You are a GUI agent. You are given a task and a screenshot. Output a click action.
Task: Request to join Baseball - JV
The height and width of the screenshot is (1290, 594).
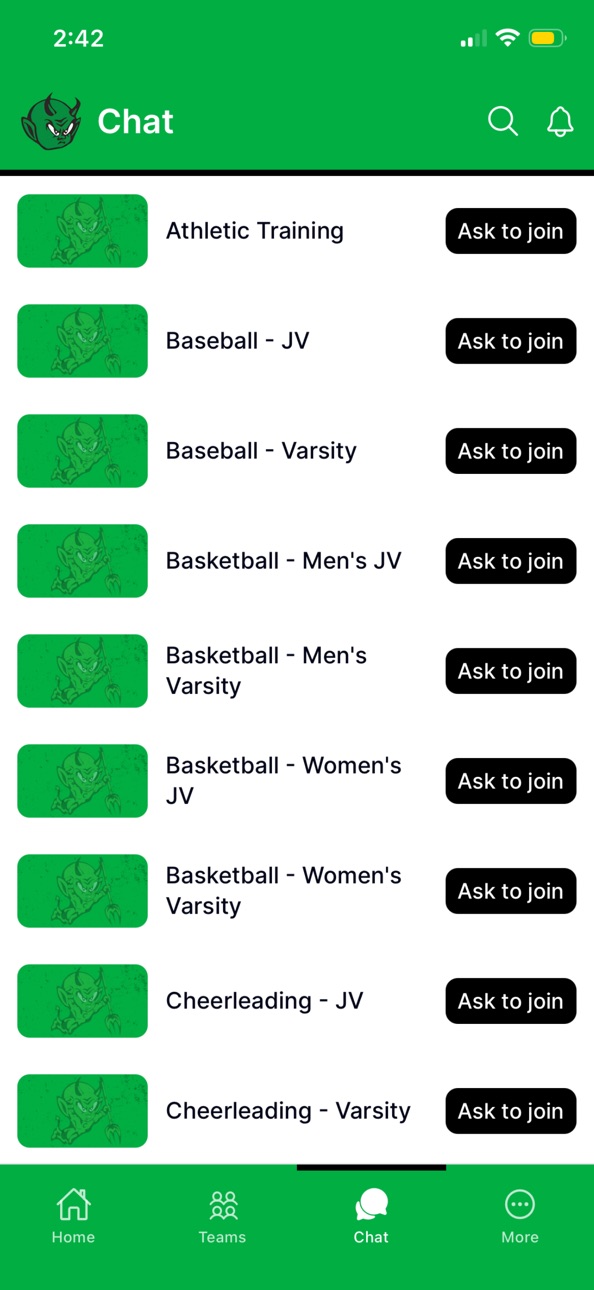[x=511, y=341]
